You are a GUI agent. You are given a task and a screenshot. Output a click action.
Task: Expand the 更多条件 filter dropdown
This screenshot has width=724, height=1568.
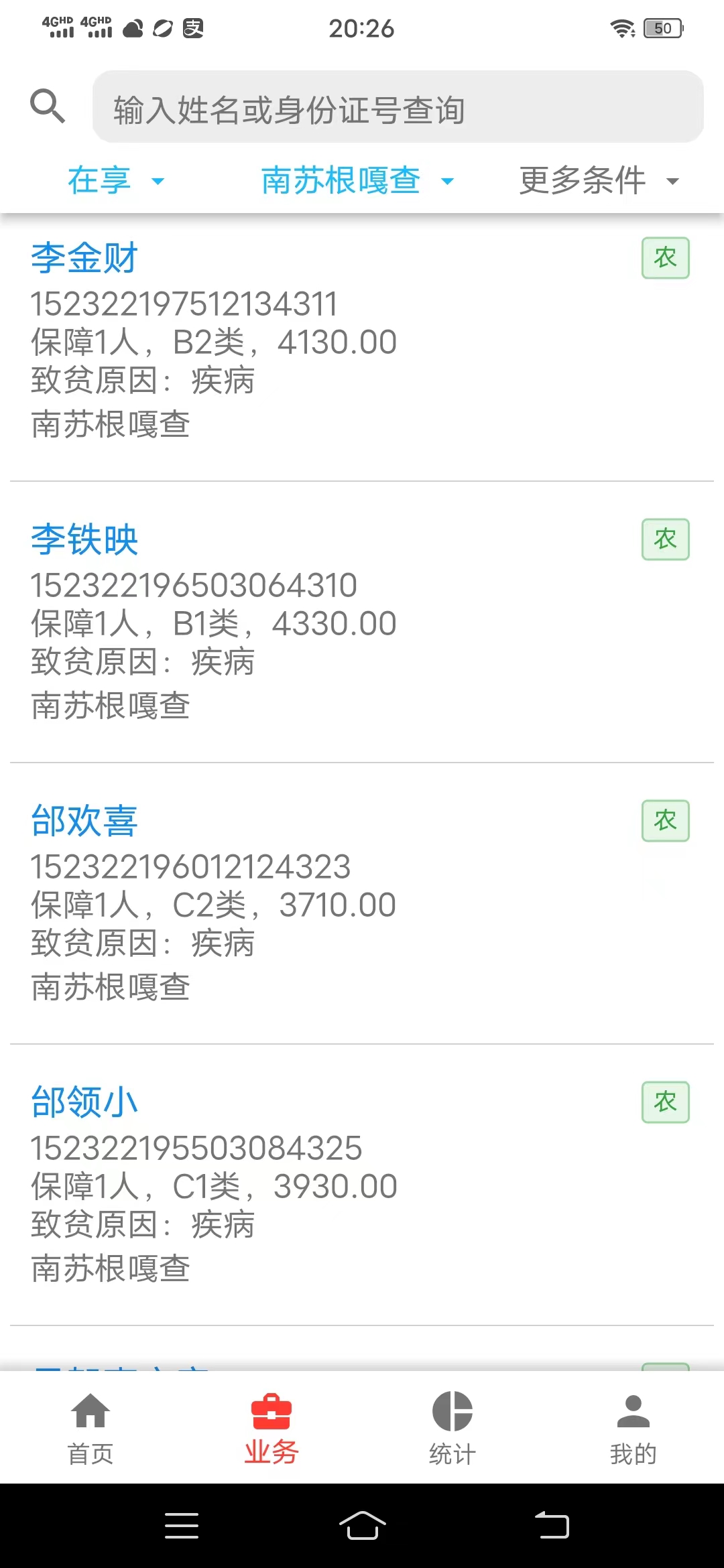[599, 180]
